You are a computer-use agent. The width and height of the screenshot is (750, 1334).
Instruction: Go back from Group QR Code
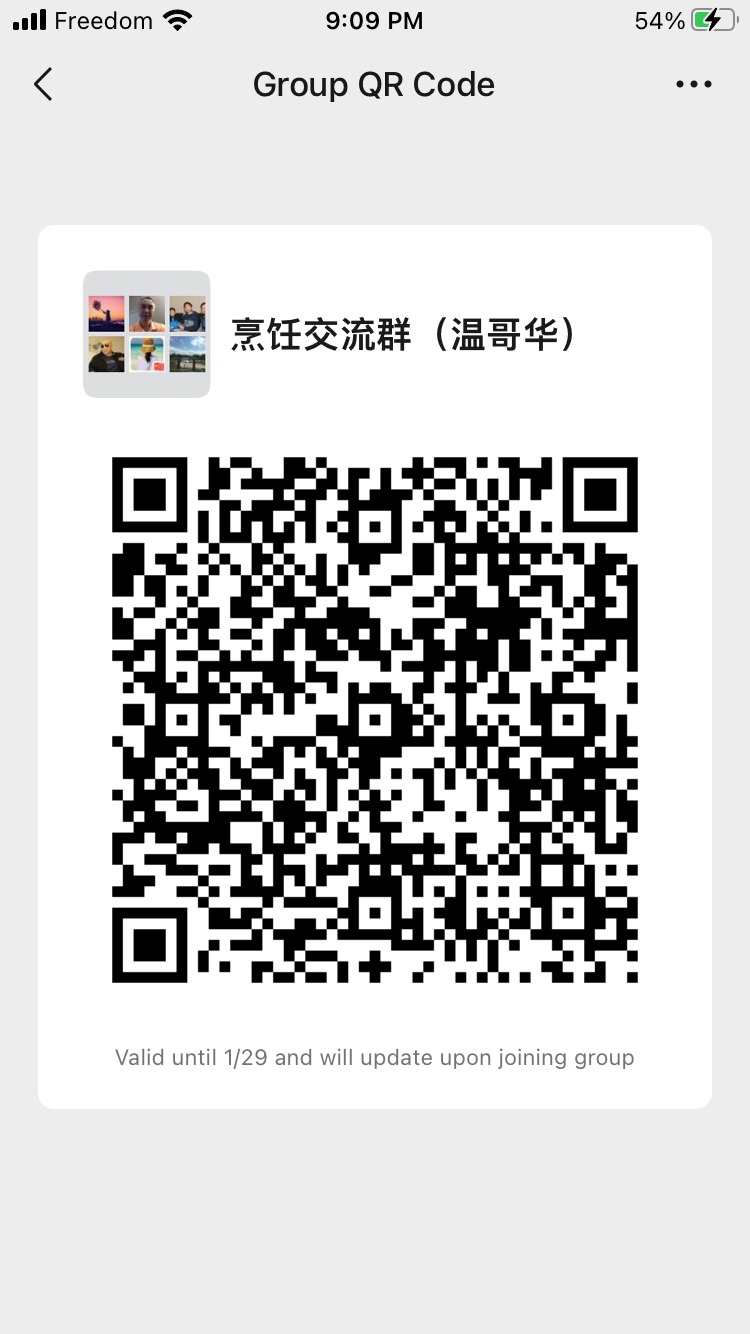tap(42, 85)
